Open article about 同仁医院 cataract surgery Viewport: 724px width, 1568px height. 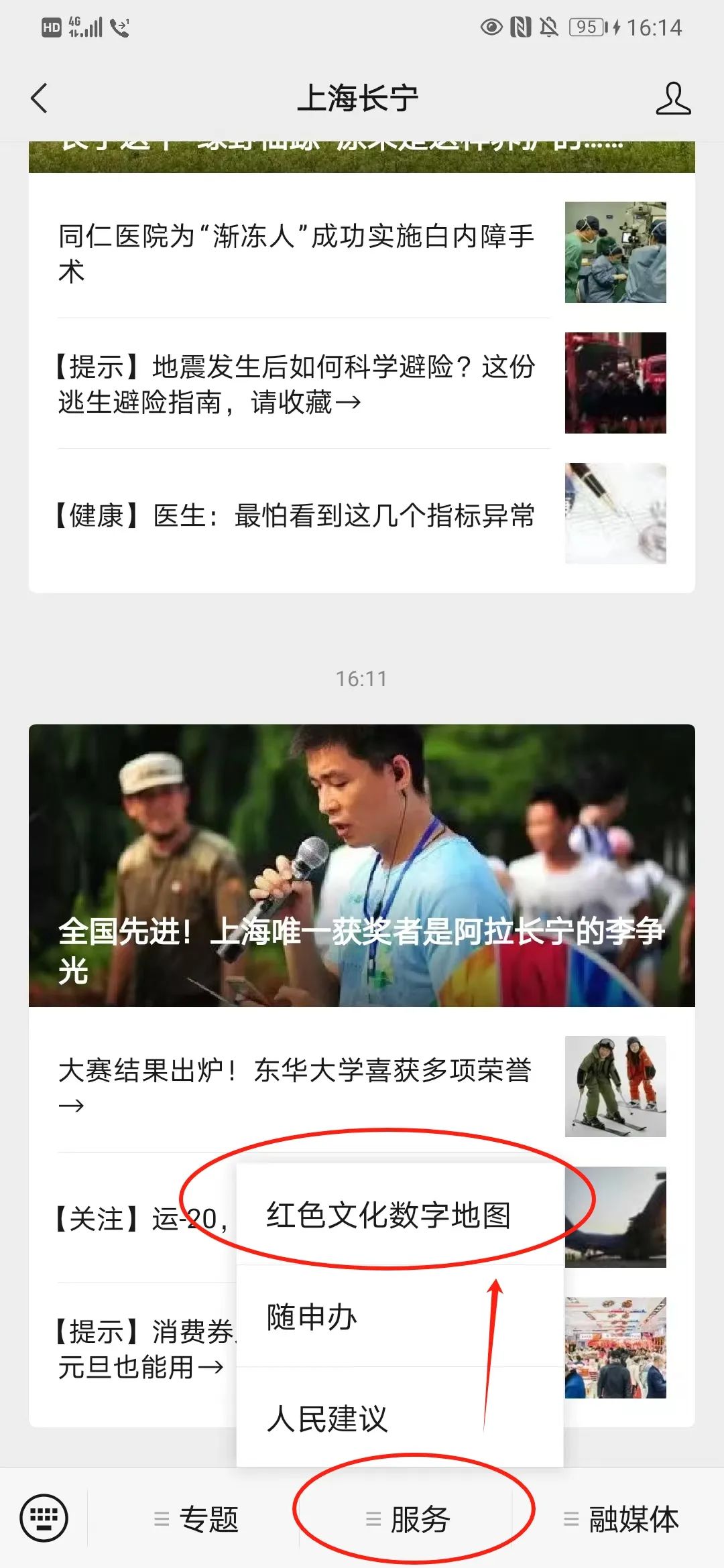click(362, 253)
